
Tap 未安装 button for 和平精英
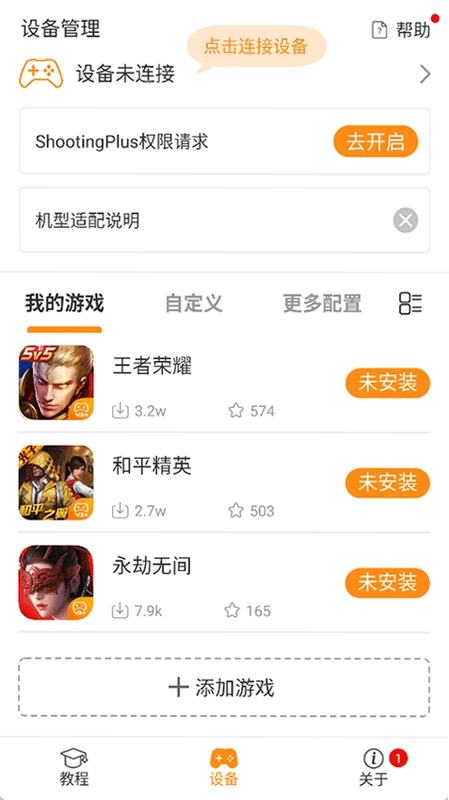(x=388, y=483)
